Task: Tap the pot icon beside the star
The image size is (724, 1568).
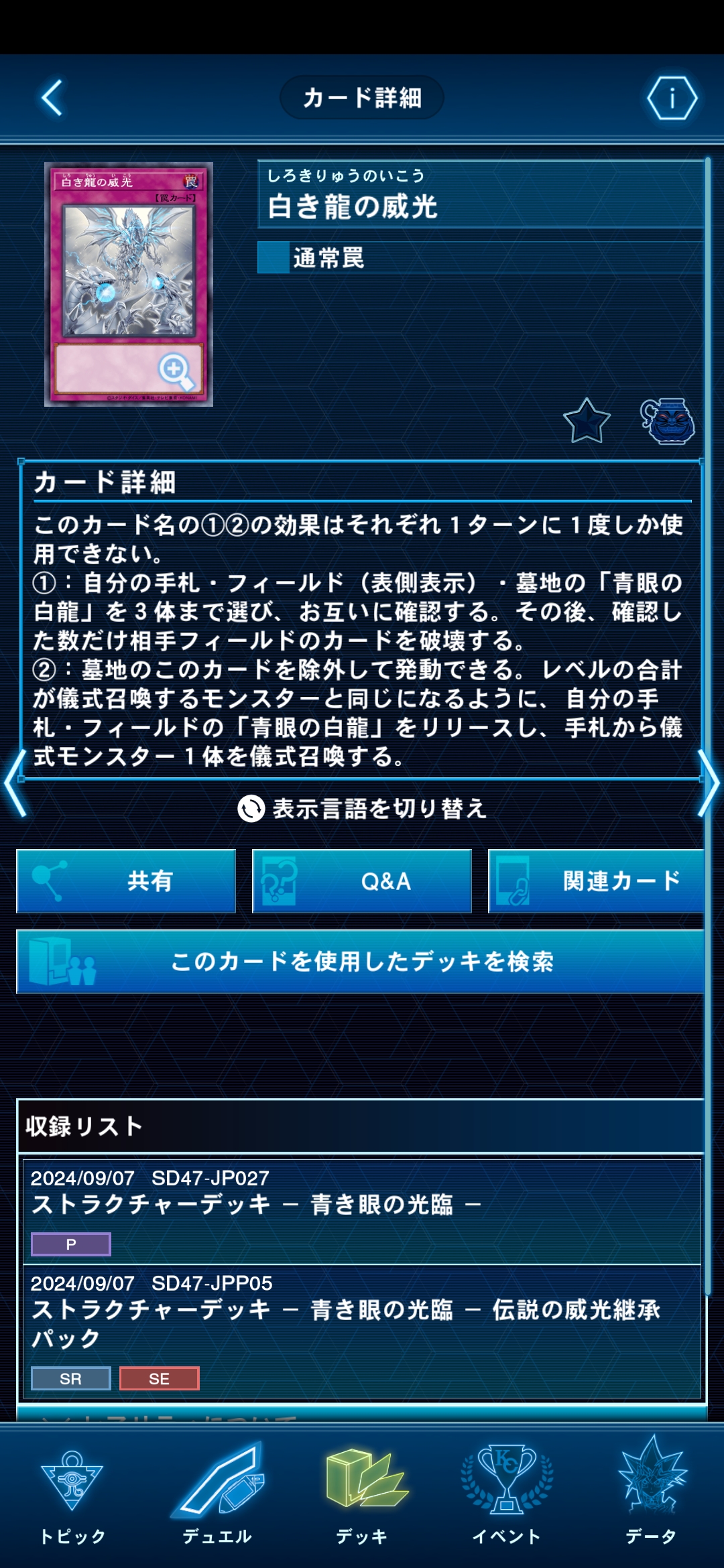Action: [x=668, y=421]
